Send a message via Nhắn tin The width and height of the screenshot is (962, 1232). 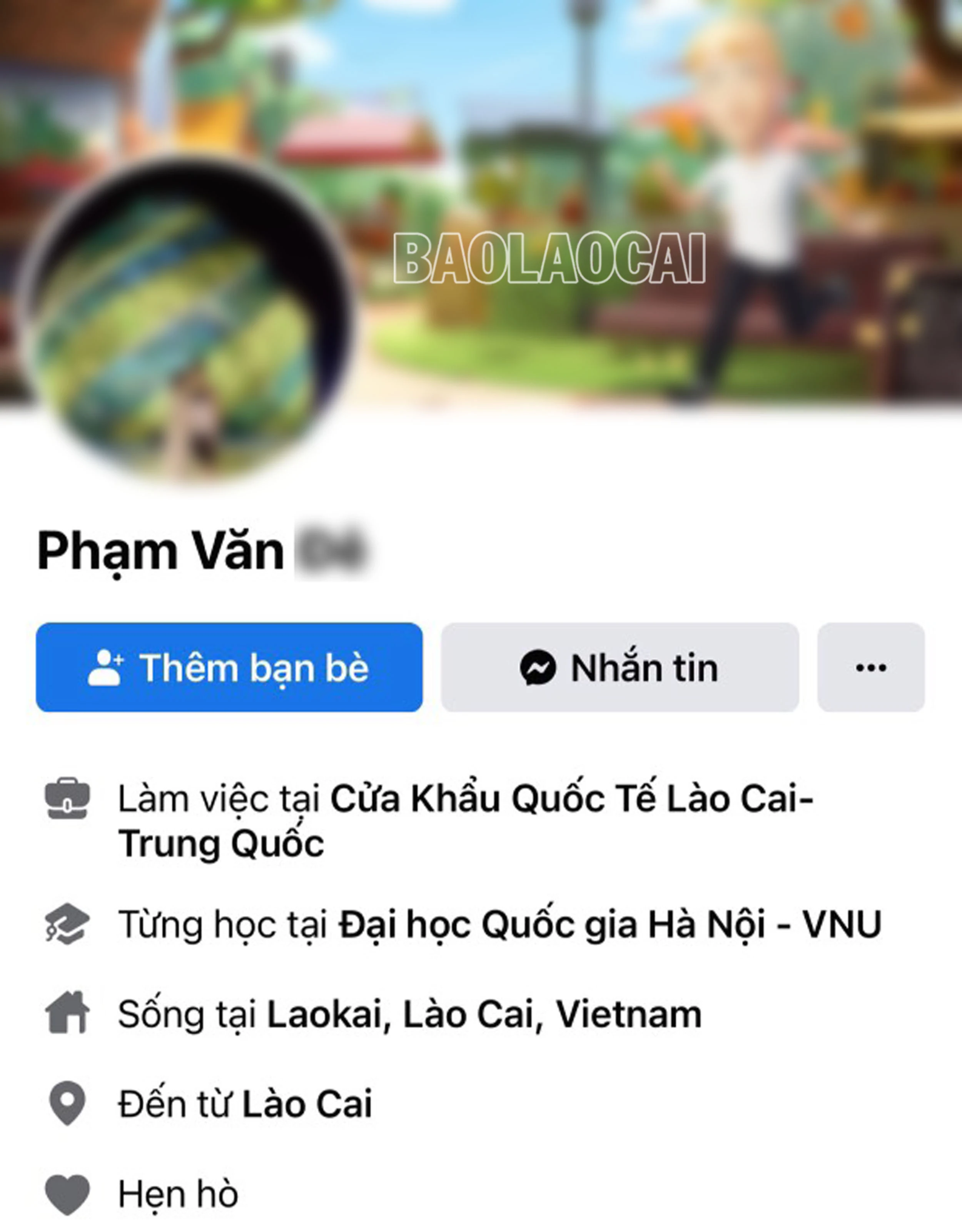coord(619,667)
